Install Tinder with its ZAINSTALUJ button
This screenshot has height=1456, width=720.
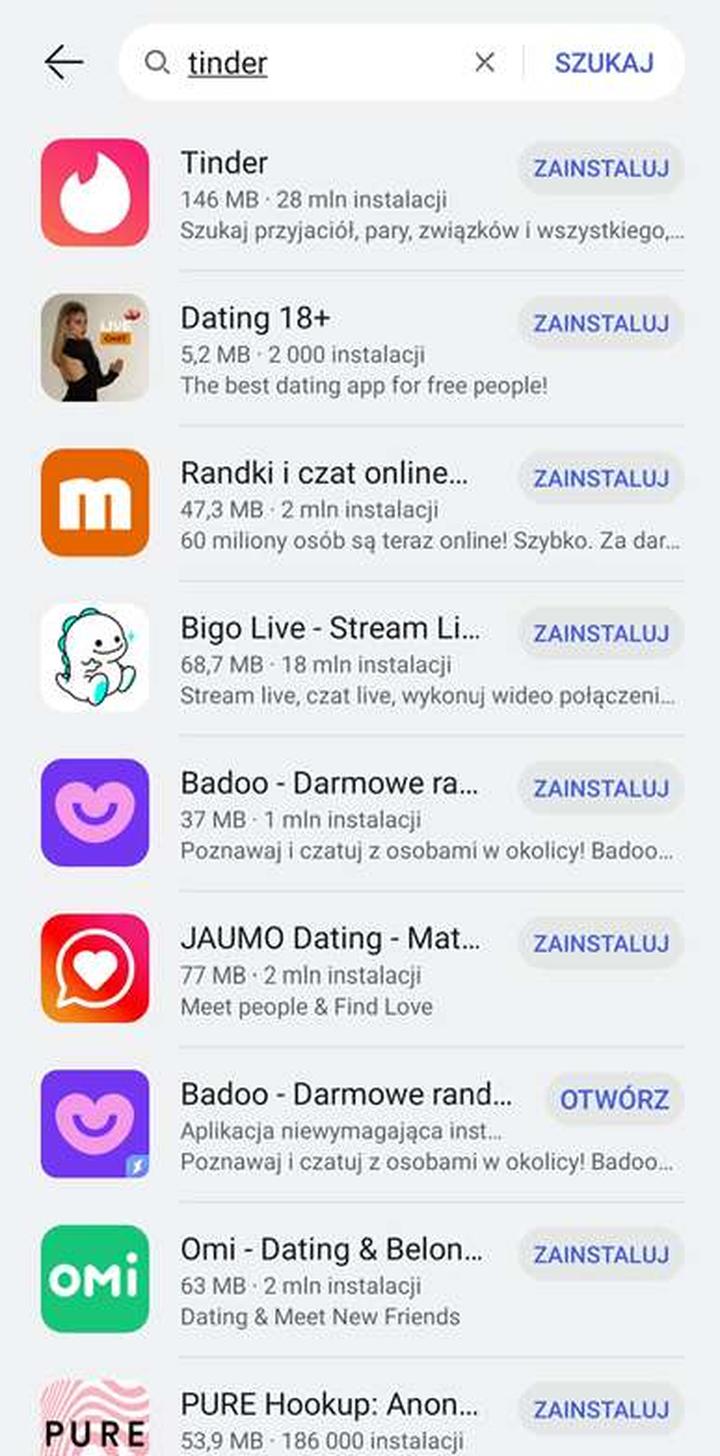pyautogui.click(x=599, y=168)
